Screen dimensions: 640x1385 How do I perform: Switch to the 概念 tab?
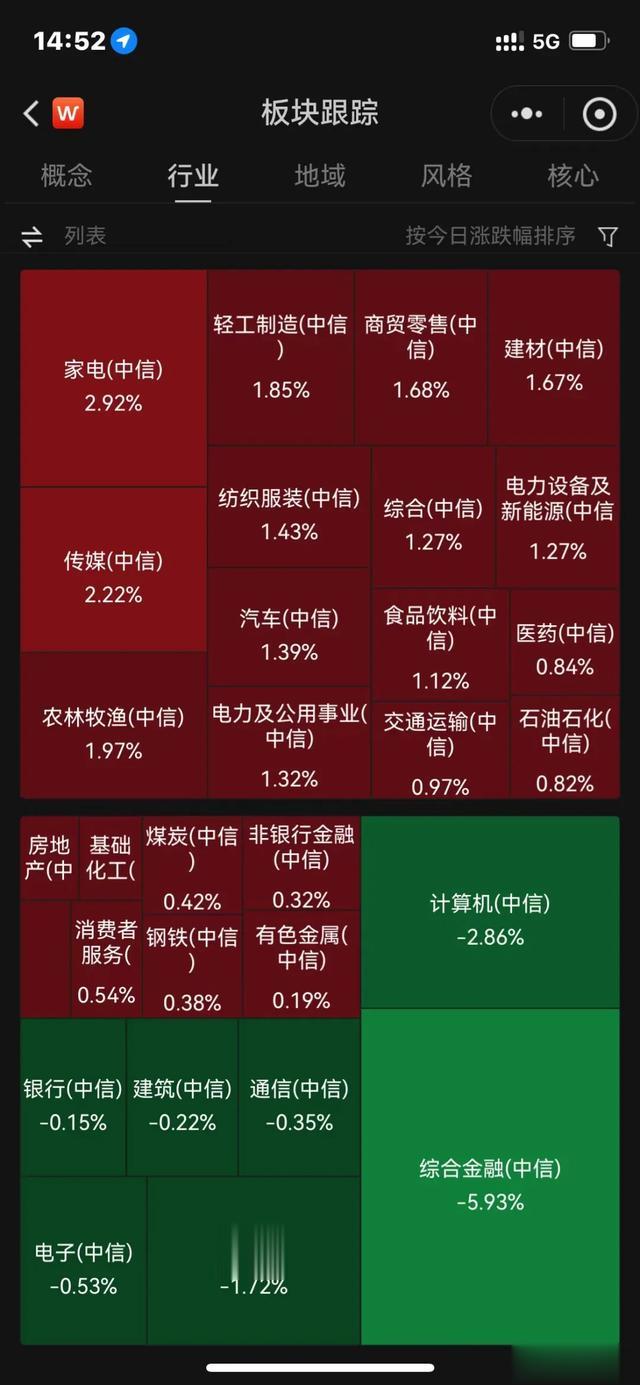coord(67,176)
